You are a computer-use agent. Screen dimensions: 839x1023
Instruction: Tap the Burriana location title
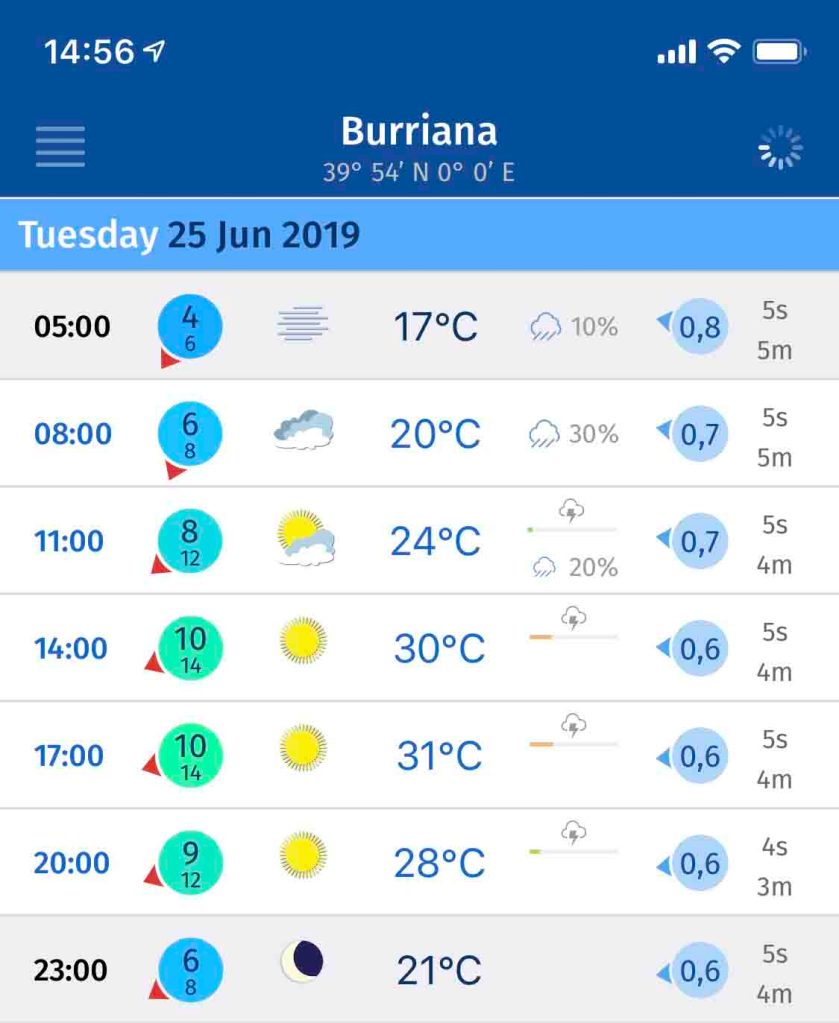(418, 133)
